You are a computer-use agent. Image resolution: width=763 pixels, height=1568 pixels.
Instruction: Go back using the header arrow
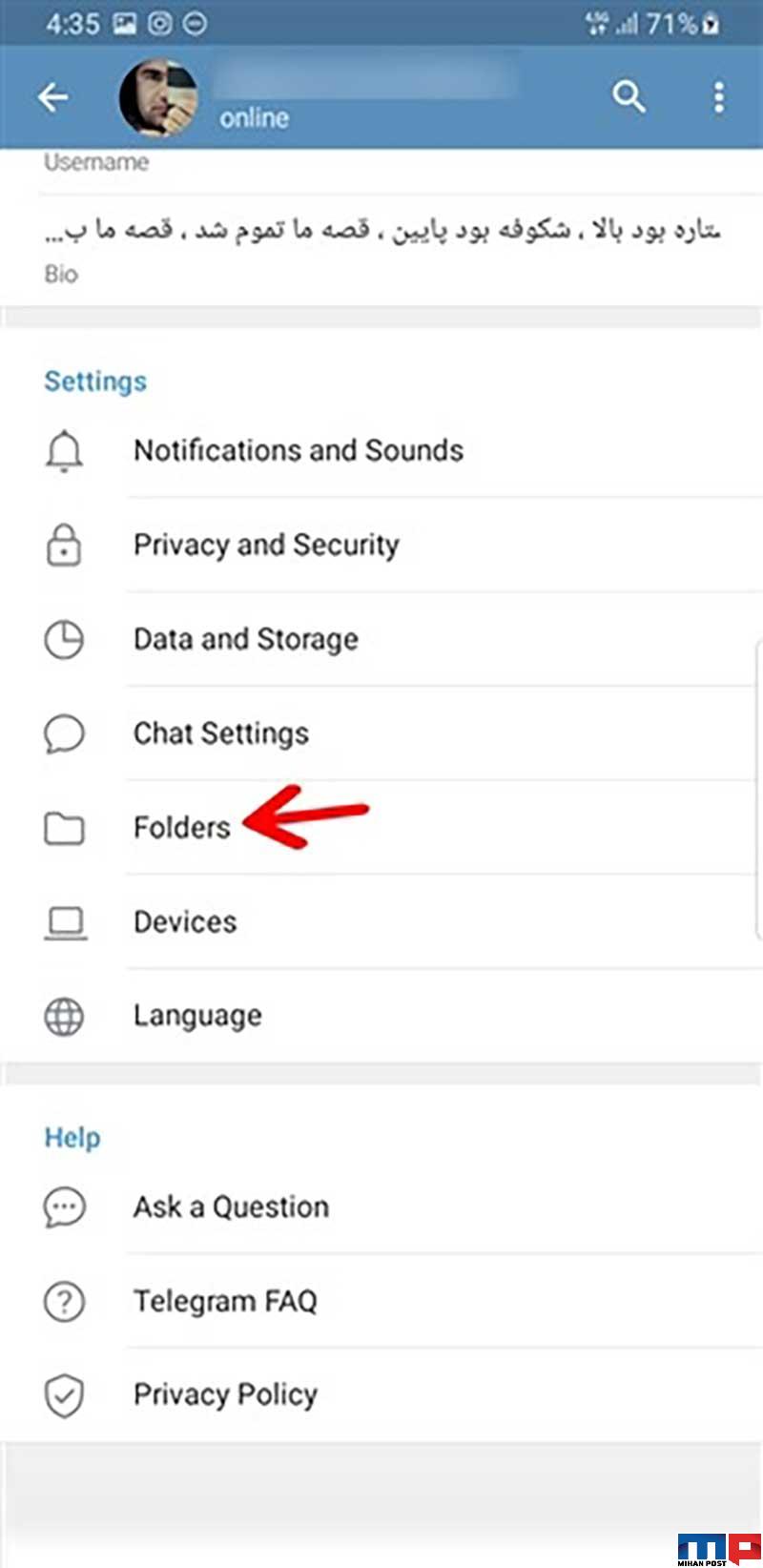pos(52,97)
